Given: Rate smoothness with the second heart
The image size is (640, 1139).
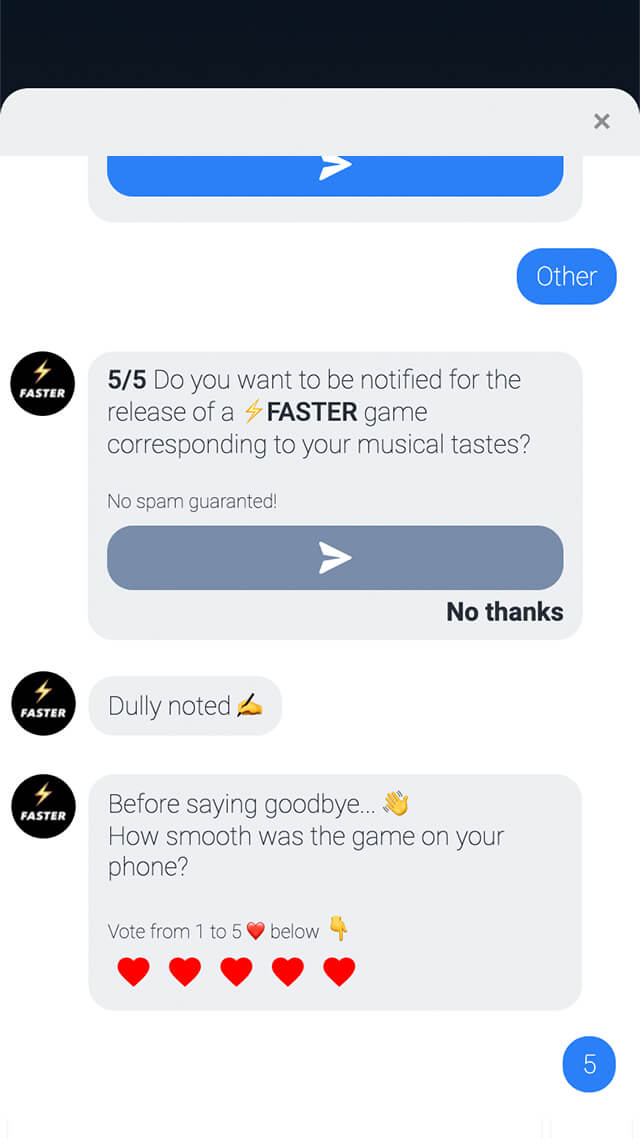Looking at the screenshot, I should pyautogui.click(x=185, y=971).
